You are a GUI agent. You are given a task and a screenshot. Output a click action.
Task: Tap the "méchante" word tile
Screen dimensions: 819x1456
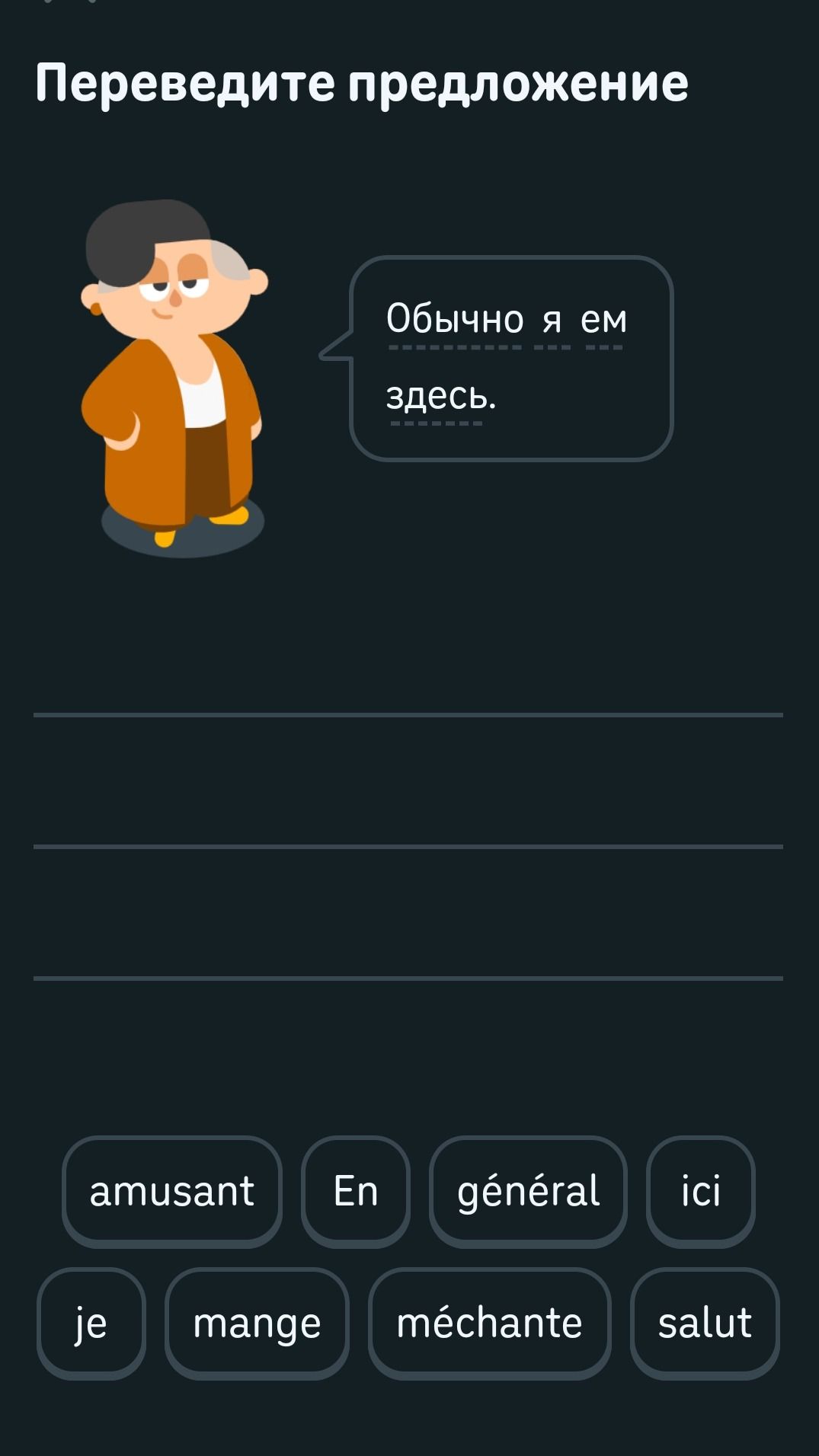pos(489,1323)
